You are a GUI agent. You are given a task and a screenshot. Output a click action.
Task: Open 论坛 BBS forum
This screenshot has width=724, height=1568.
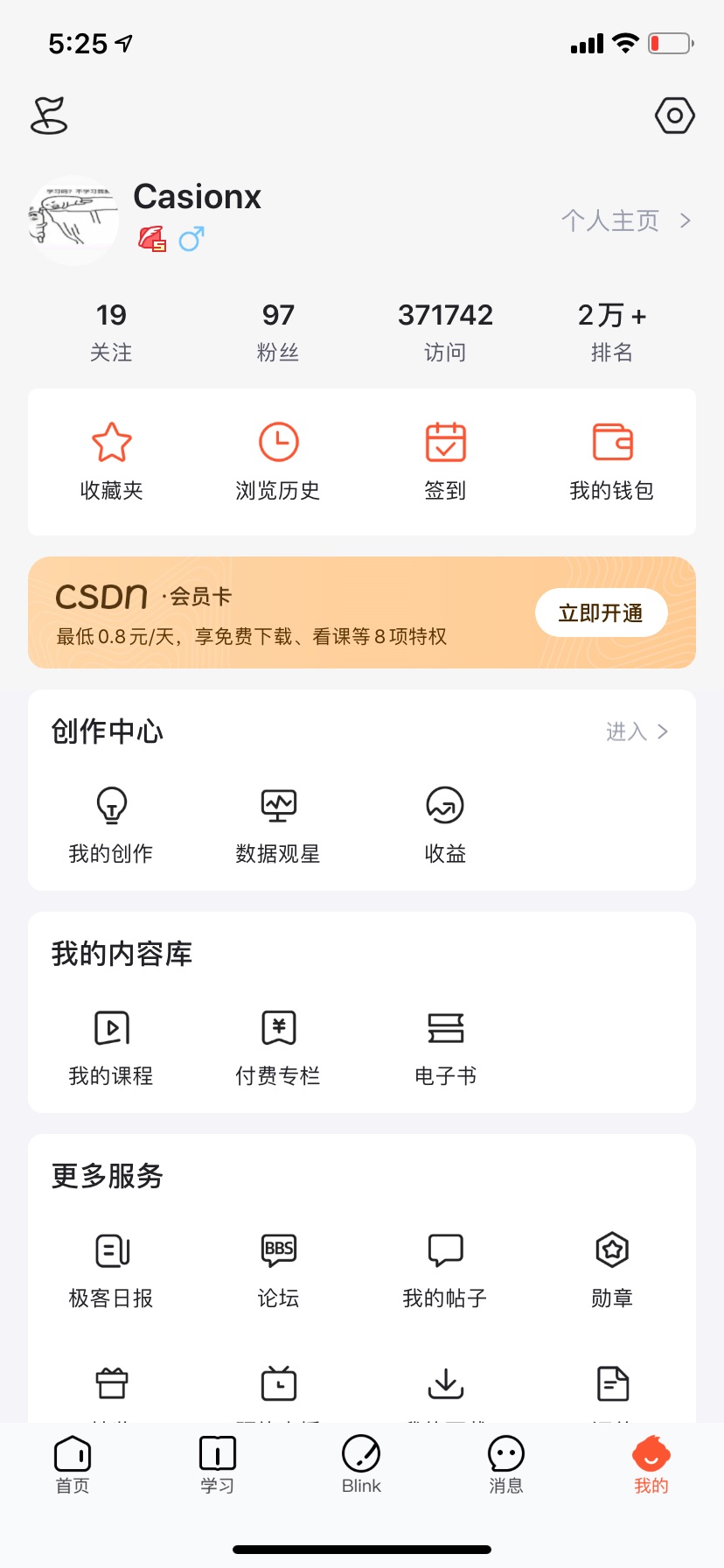coord(278,1270)
